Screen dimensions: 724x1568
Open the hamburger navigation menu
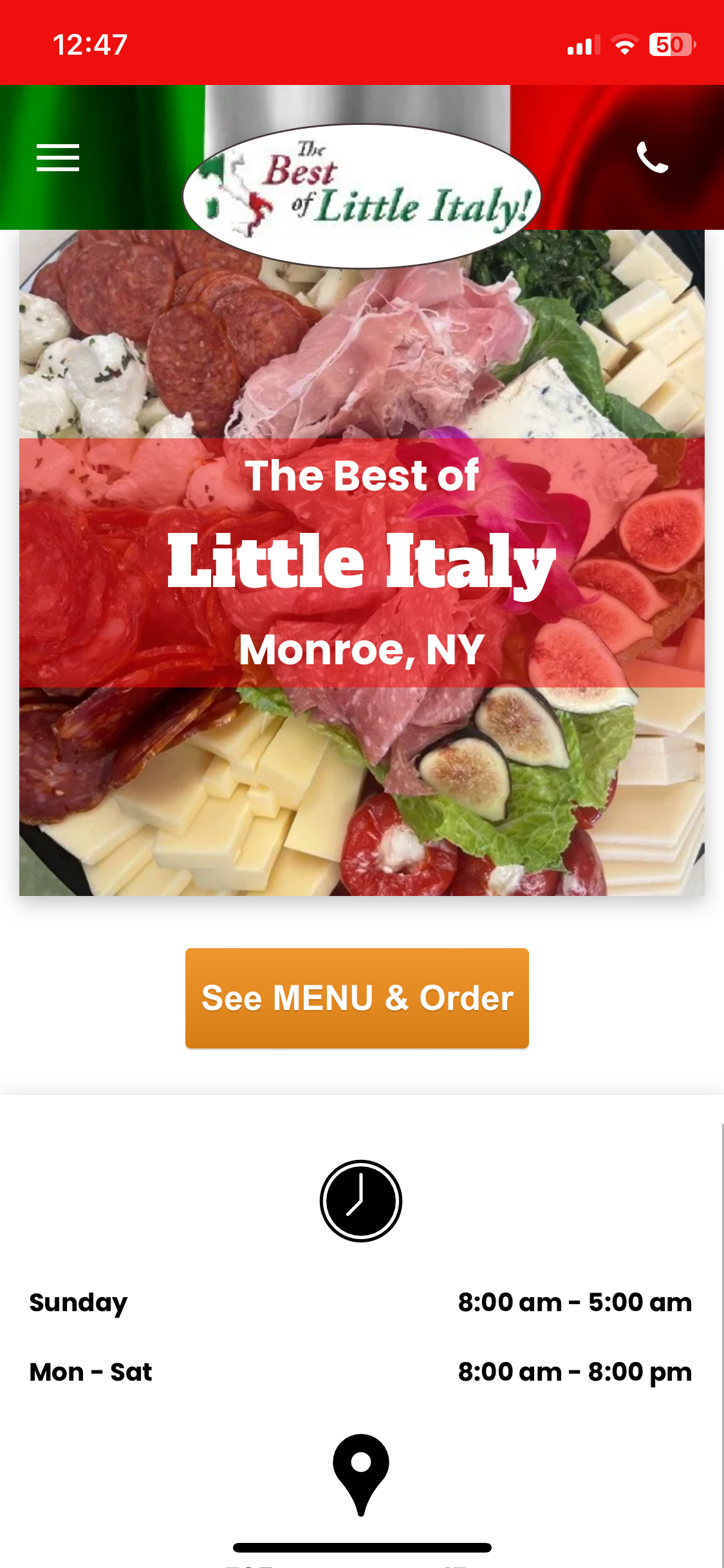[x=58, y=158]
